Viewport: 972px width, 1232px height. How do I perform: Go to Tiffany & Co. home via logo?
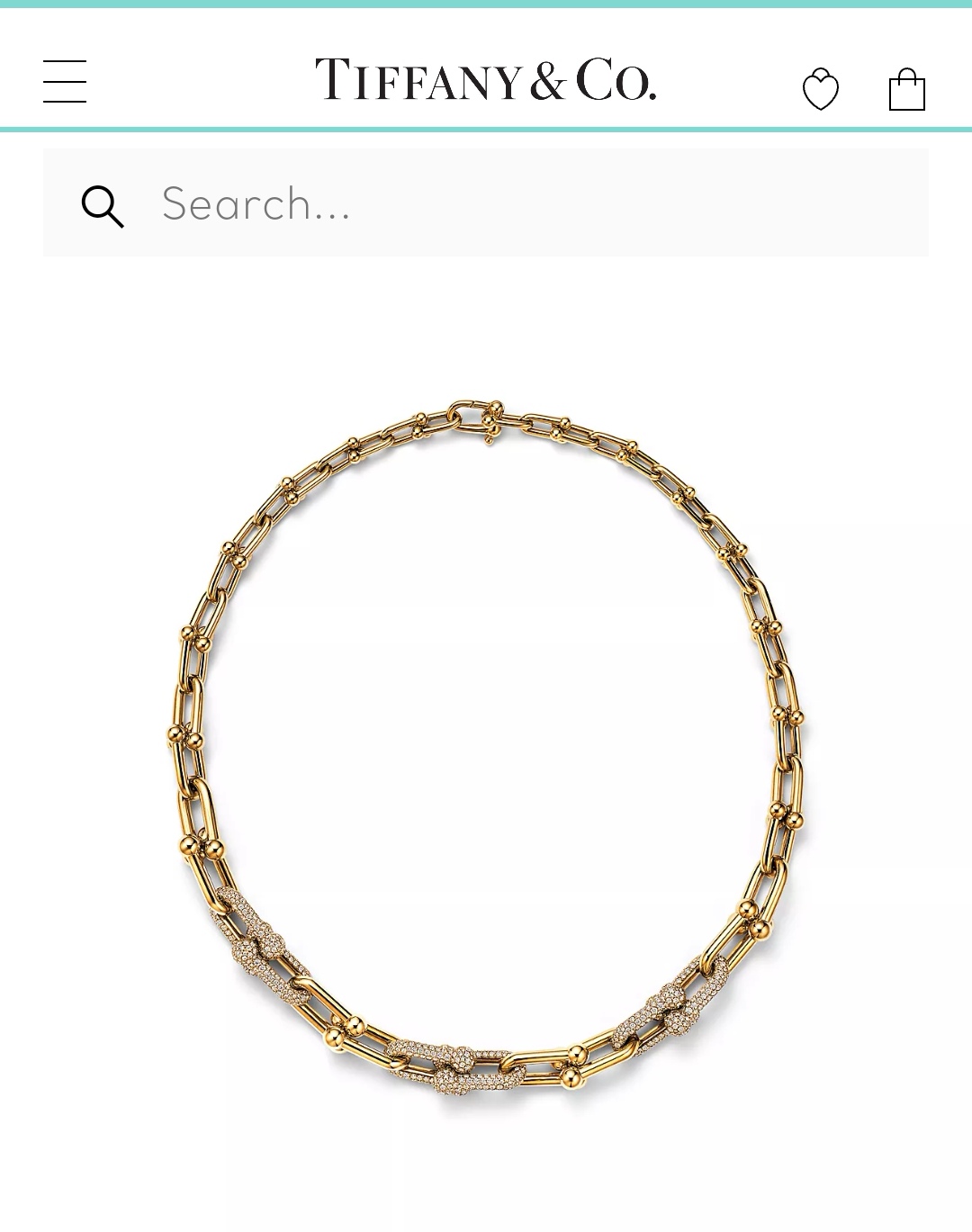tap(485, 79)
